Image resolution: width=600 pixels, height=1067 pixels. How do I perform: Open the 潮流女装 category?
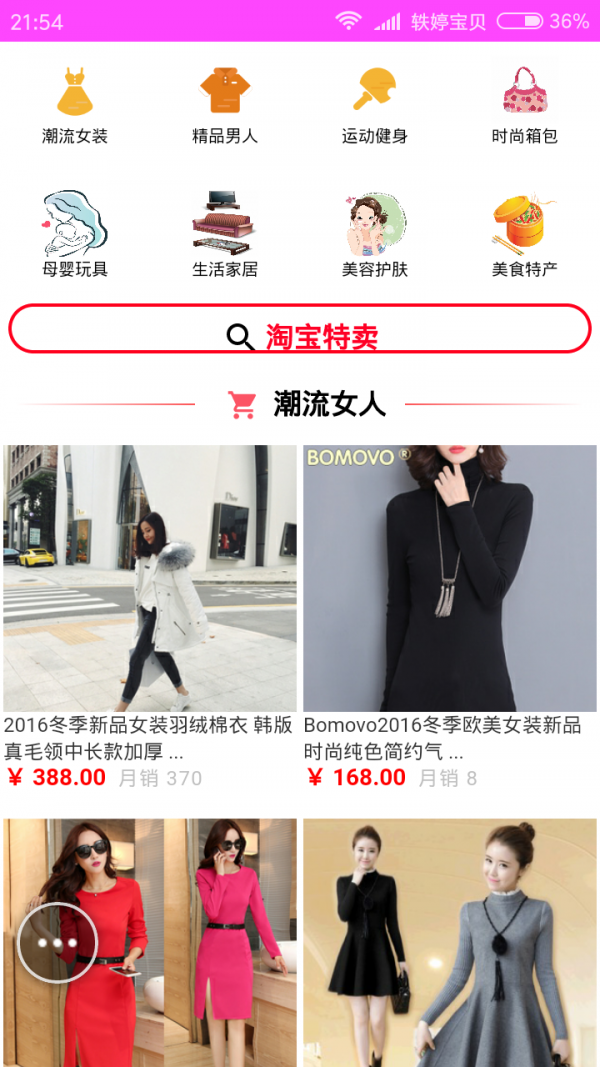click(75, 105)
